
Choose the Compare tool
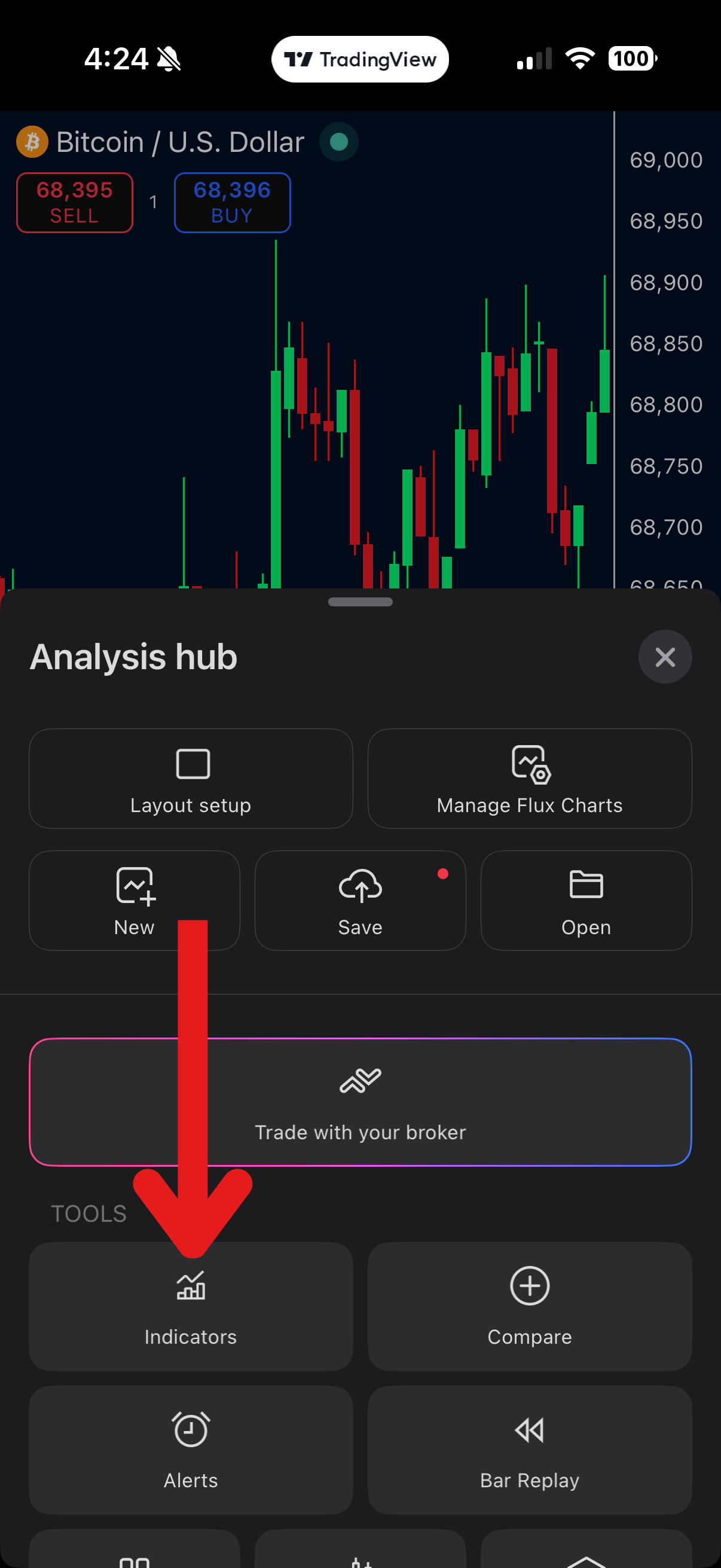529,1305
